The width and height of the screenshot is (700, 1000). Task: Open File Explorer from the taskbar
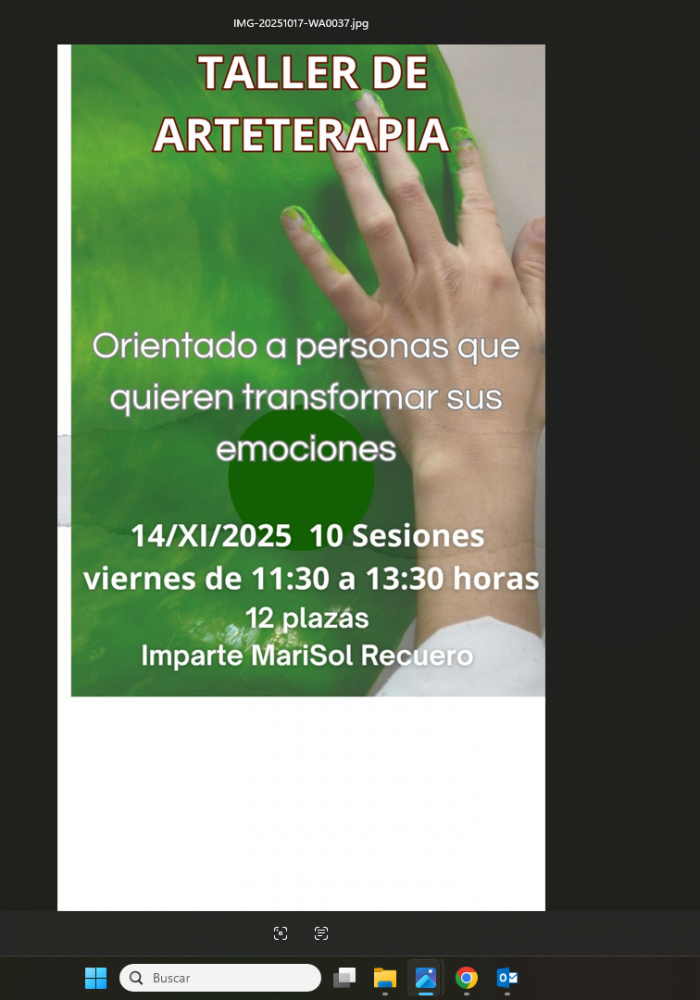[x=385, y=978]
